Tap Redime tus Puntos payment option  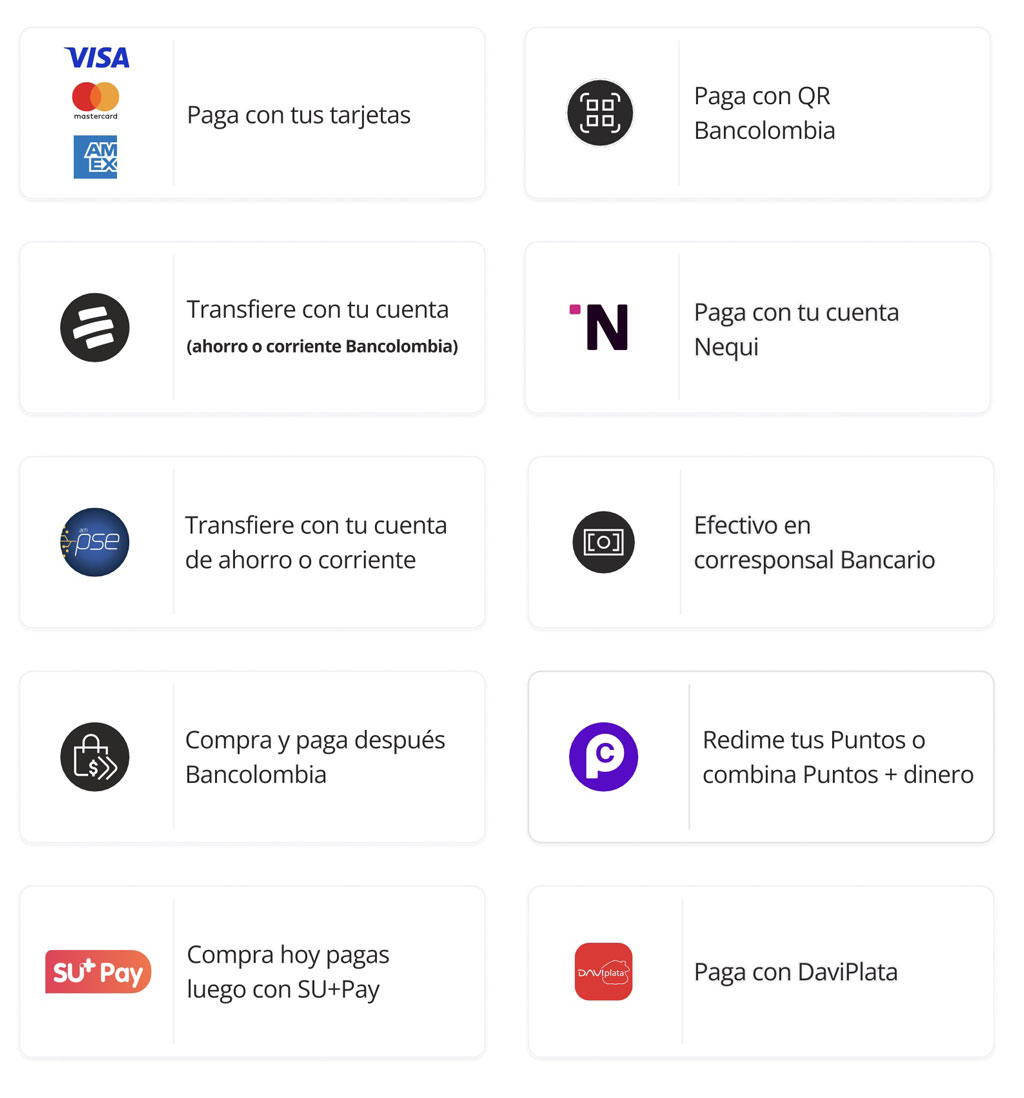[x=760, y=757]
